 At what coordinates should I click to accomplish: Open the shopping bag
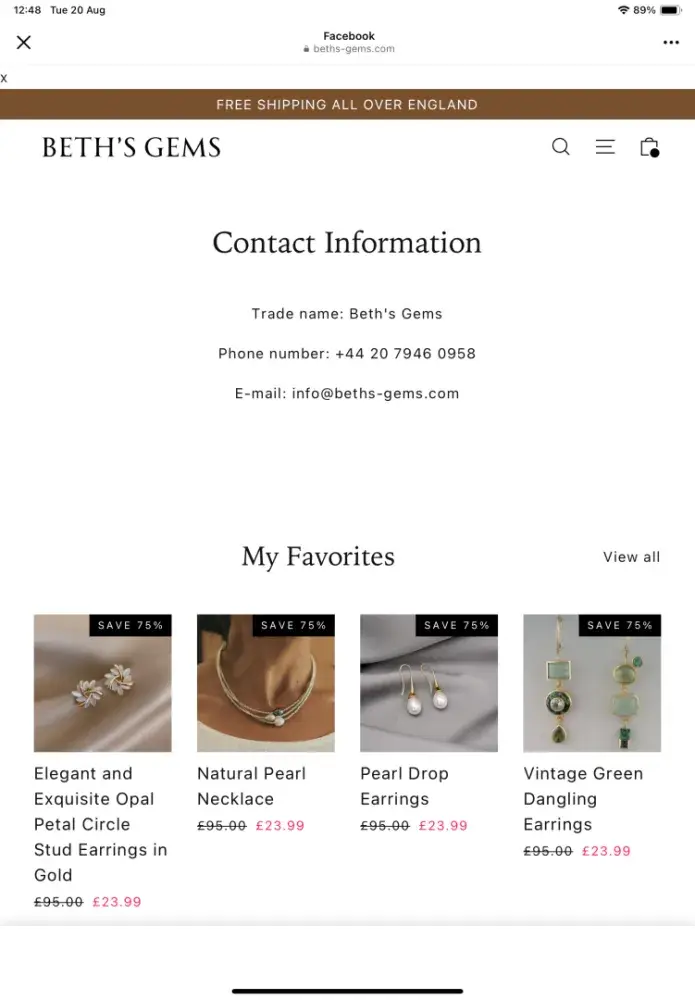pos(649,147)
